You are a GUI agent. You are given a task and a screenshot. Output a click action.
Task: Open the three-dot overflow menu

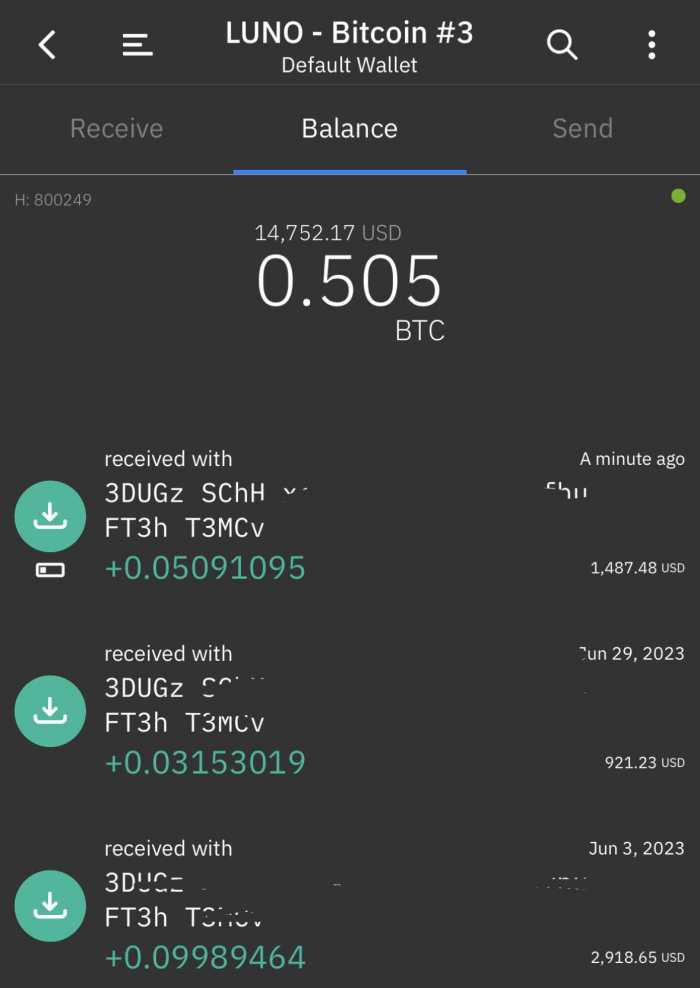point(651,44)
